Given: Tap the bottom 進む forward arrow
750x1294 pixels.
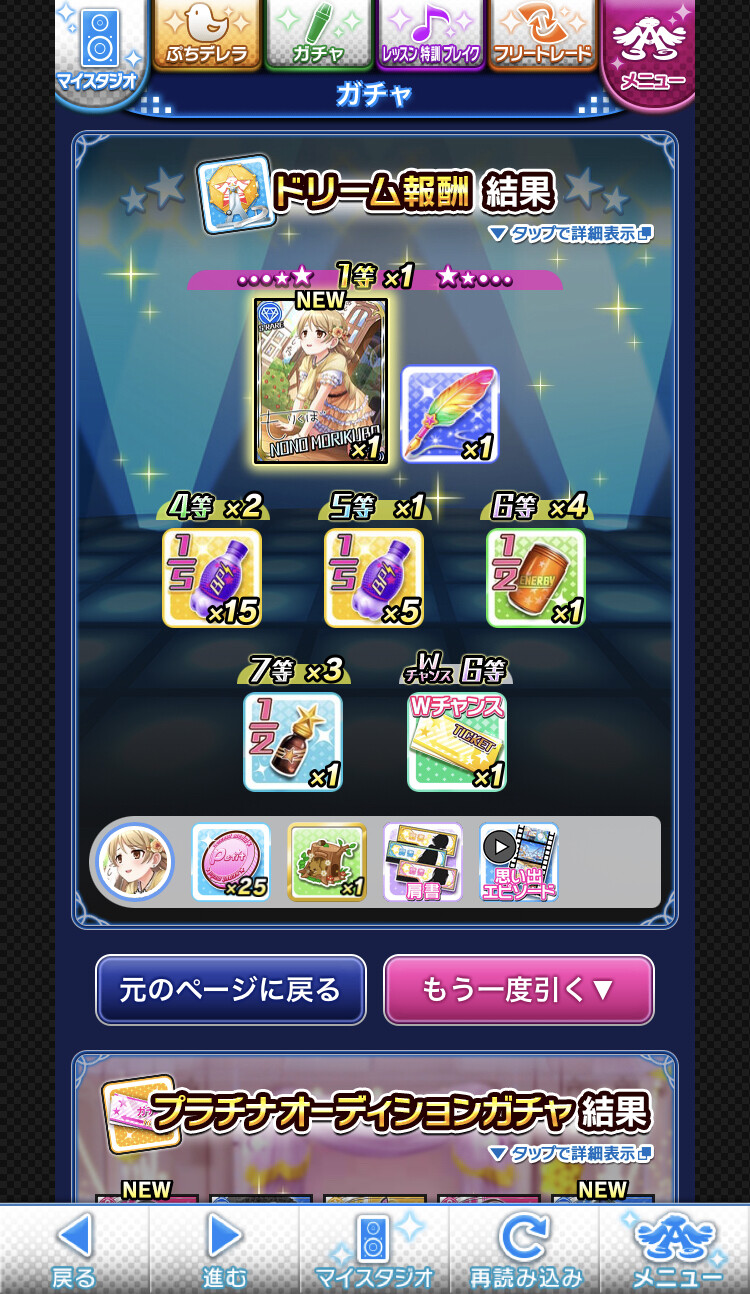Looking at the screenshot, I should click(x=224, y=1249).
